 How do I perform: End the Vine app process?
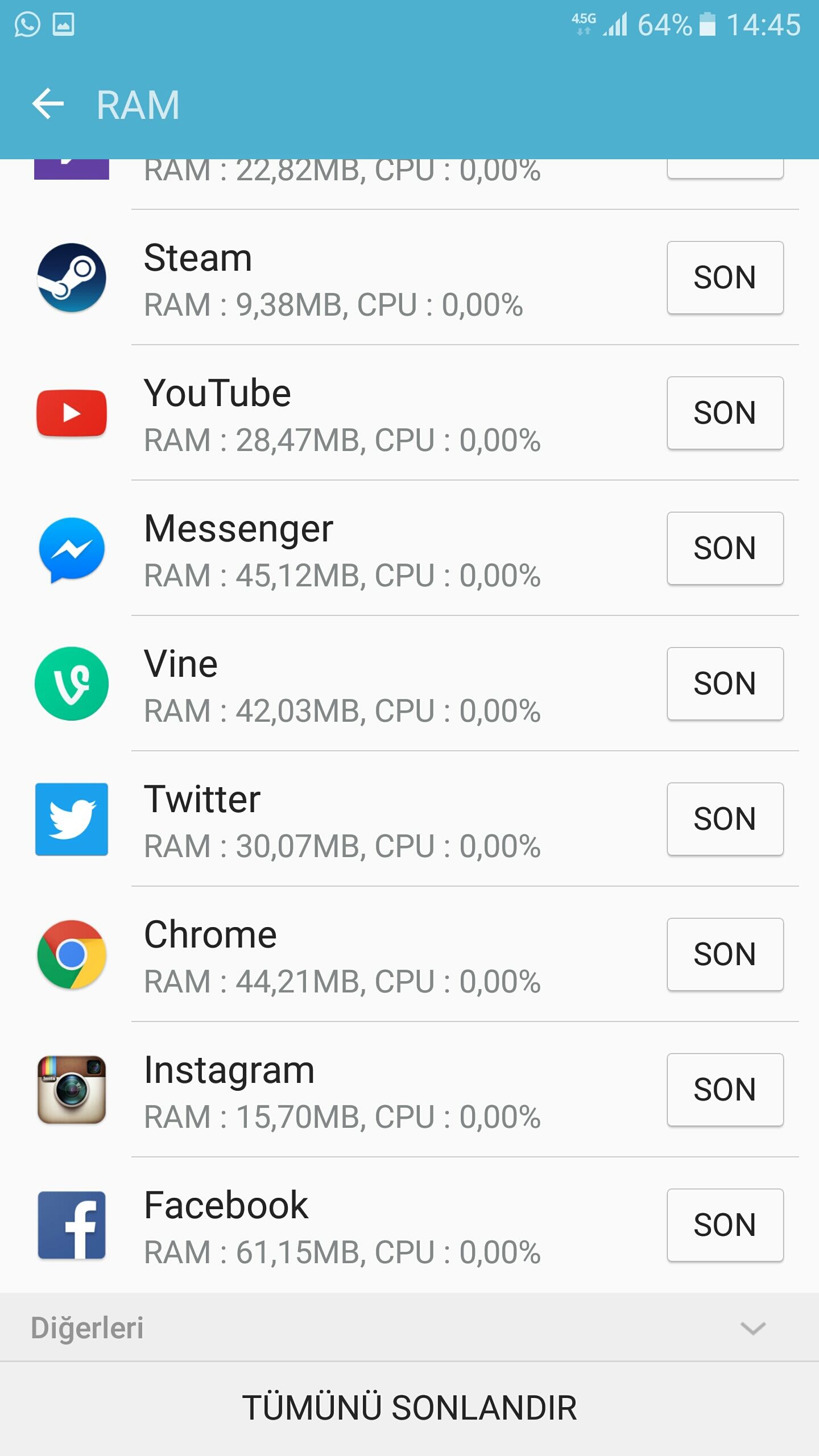(725, 684)
